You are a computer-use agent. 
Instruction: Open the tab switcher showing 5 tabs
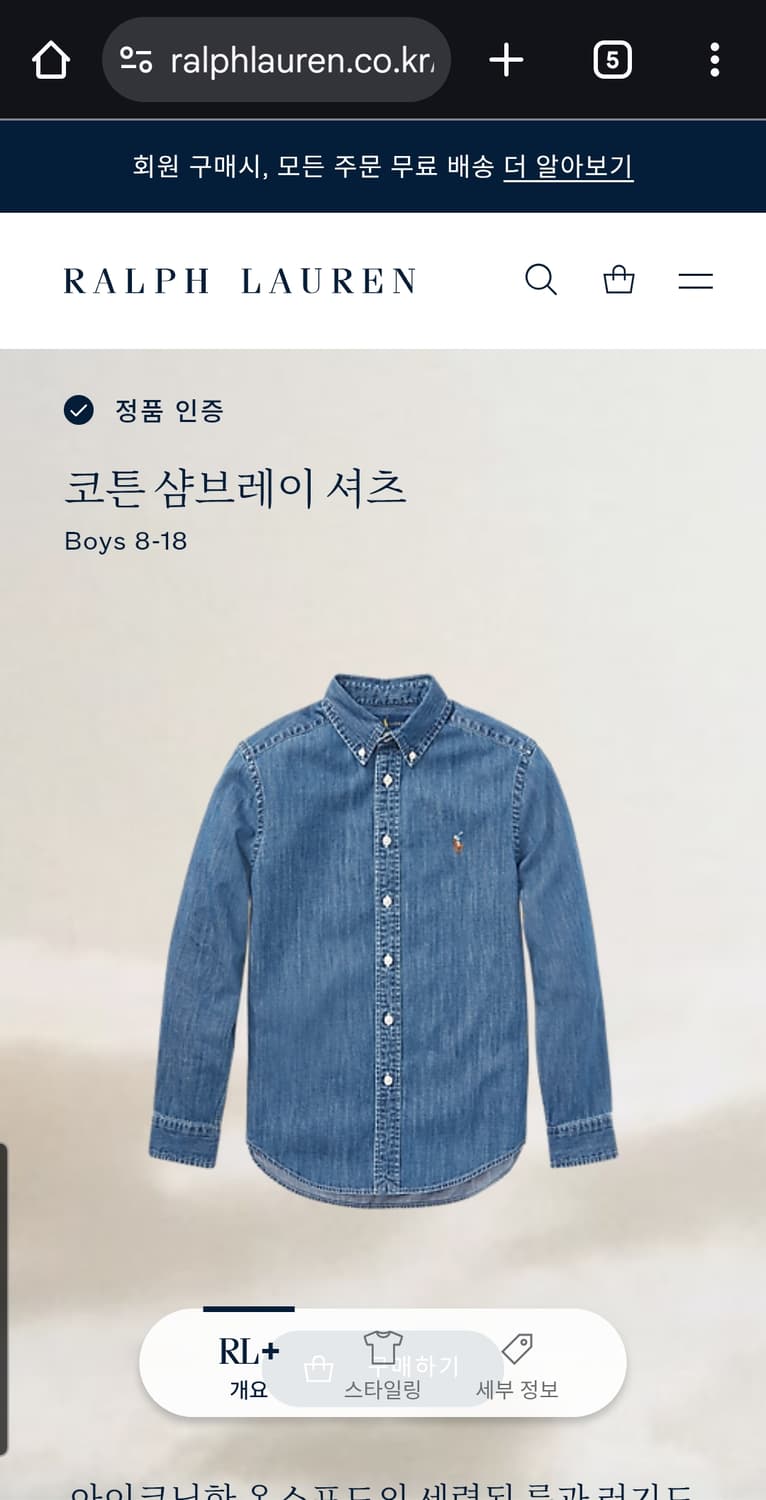(x=612, y=59)
